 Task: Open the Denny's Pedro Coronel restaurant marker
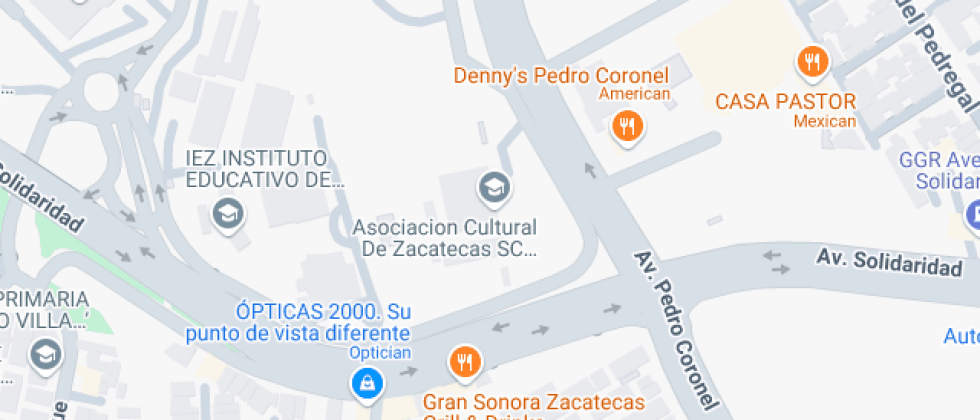(x=627, y=125)
